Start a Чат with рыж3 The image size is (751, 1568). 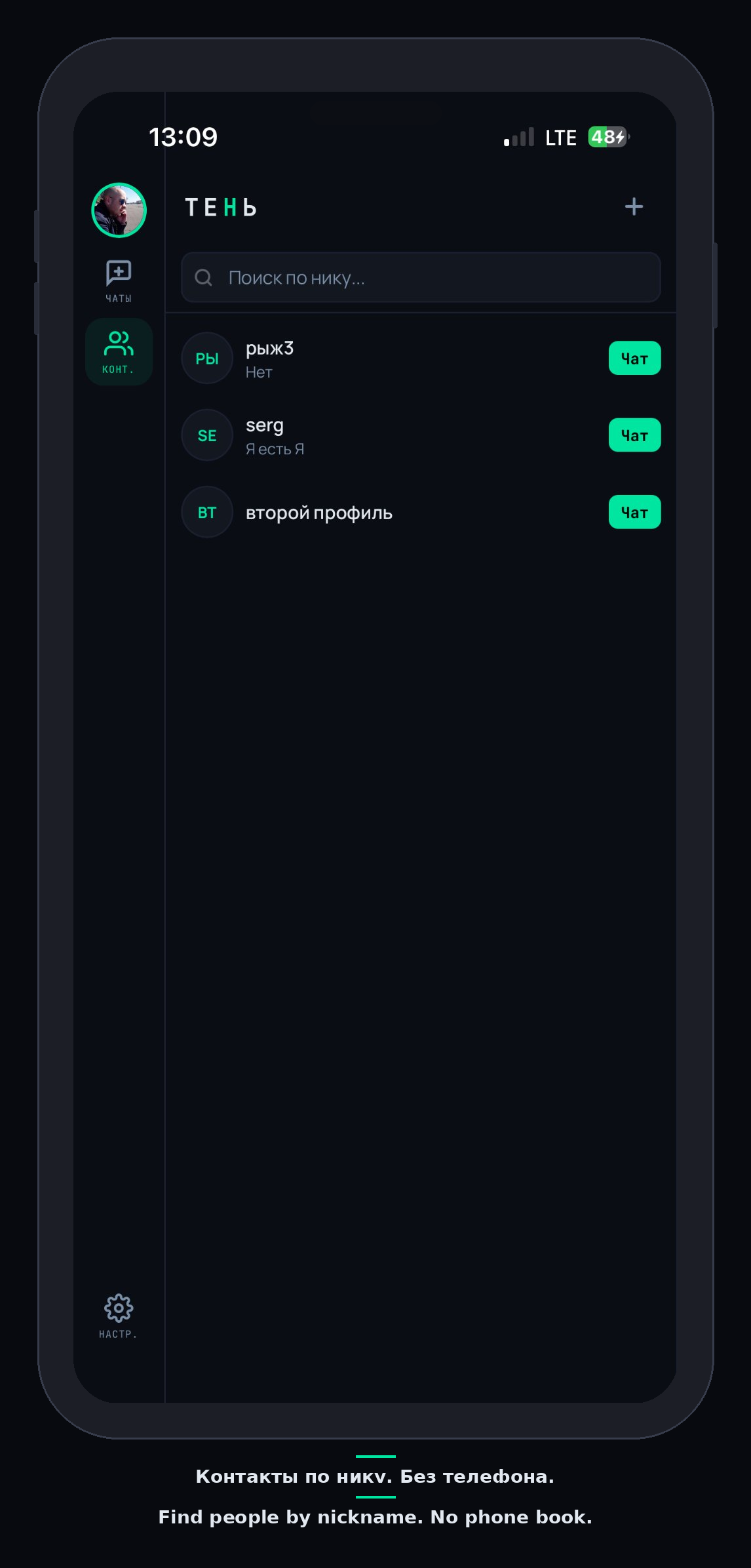point(634,358)
